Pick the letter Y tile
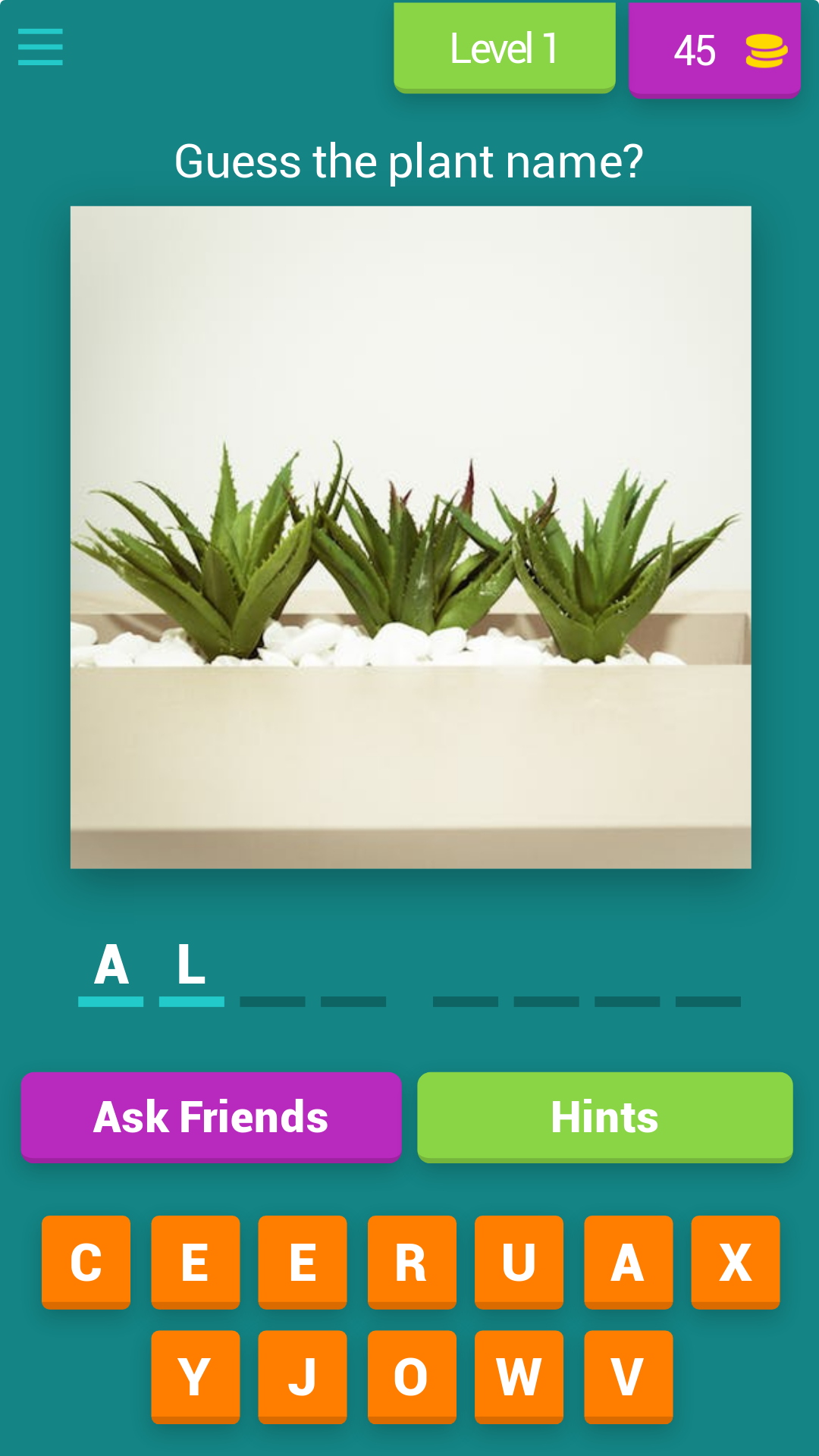 [x=195, y=1376]
